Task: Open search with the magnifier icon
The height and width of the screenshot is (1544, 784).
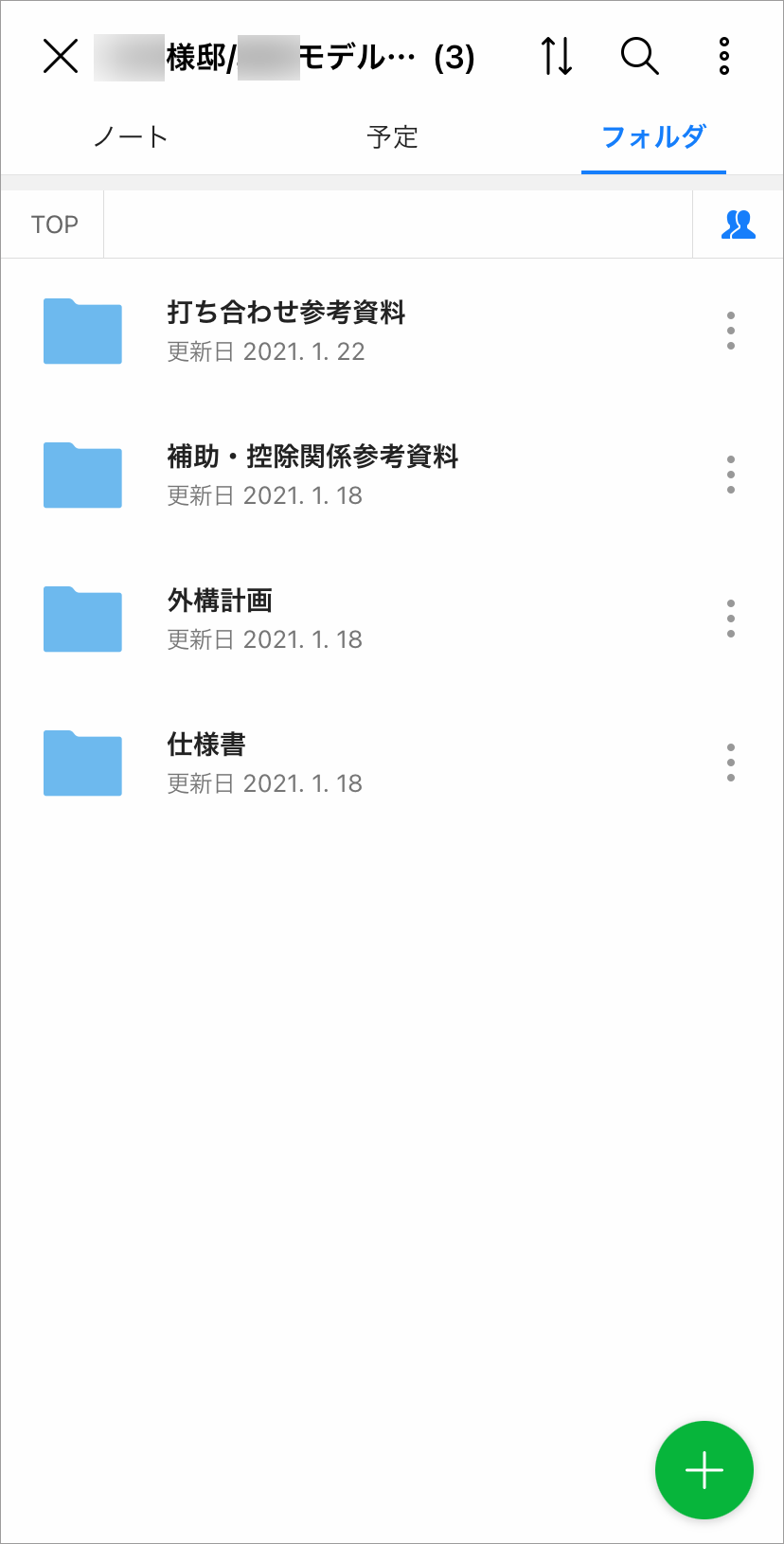Action: click(639, 57)
